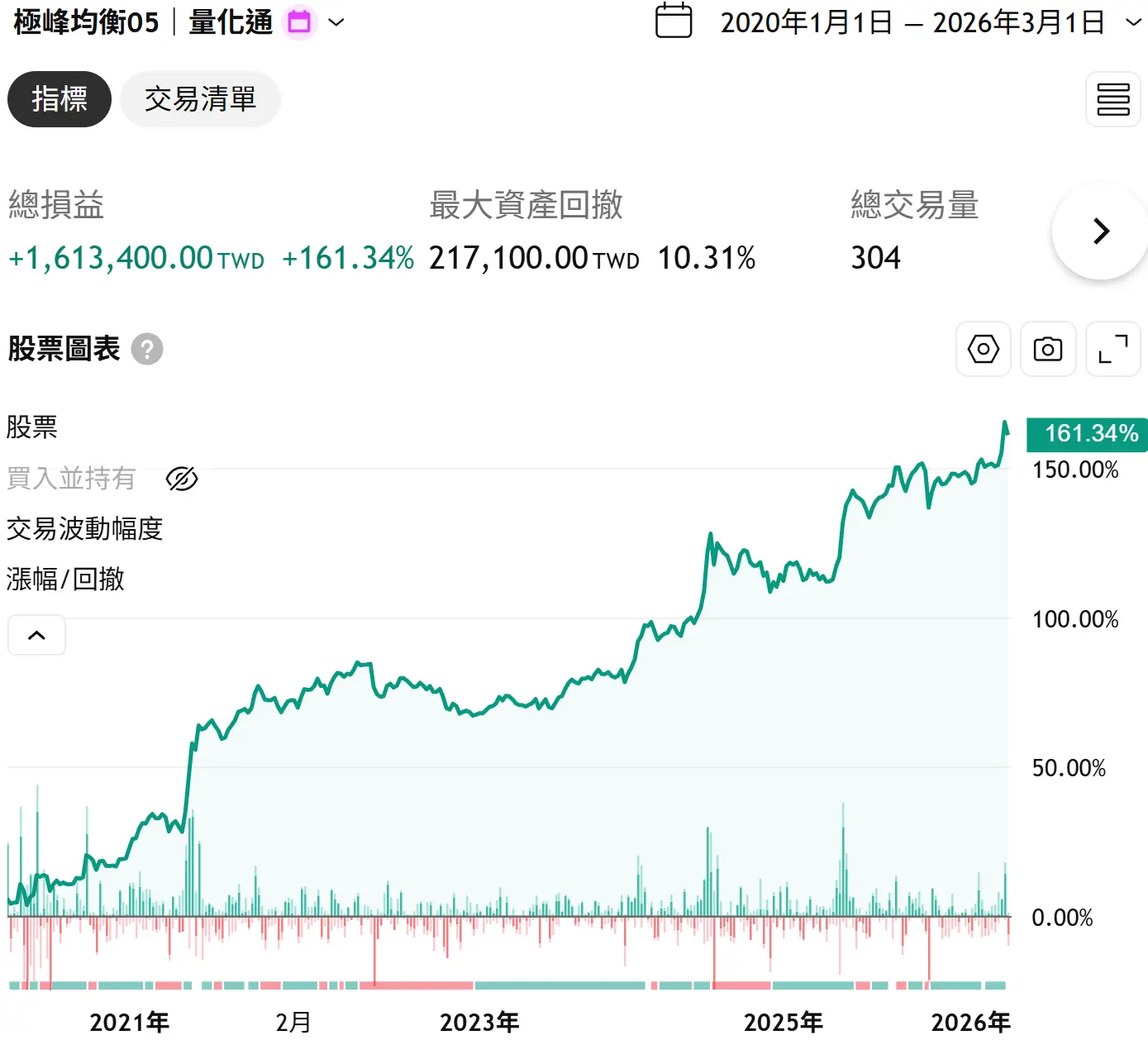Open the list layout menu icon
Screen dimensions: 1148x1040
pyautogui.click(x=1112, y=99)
